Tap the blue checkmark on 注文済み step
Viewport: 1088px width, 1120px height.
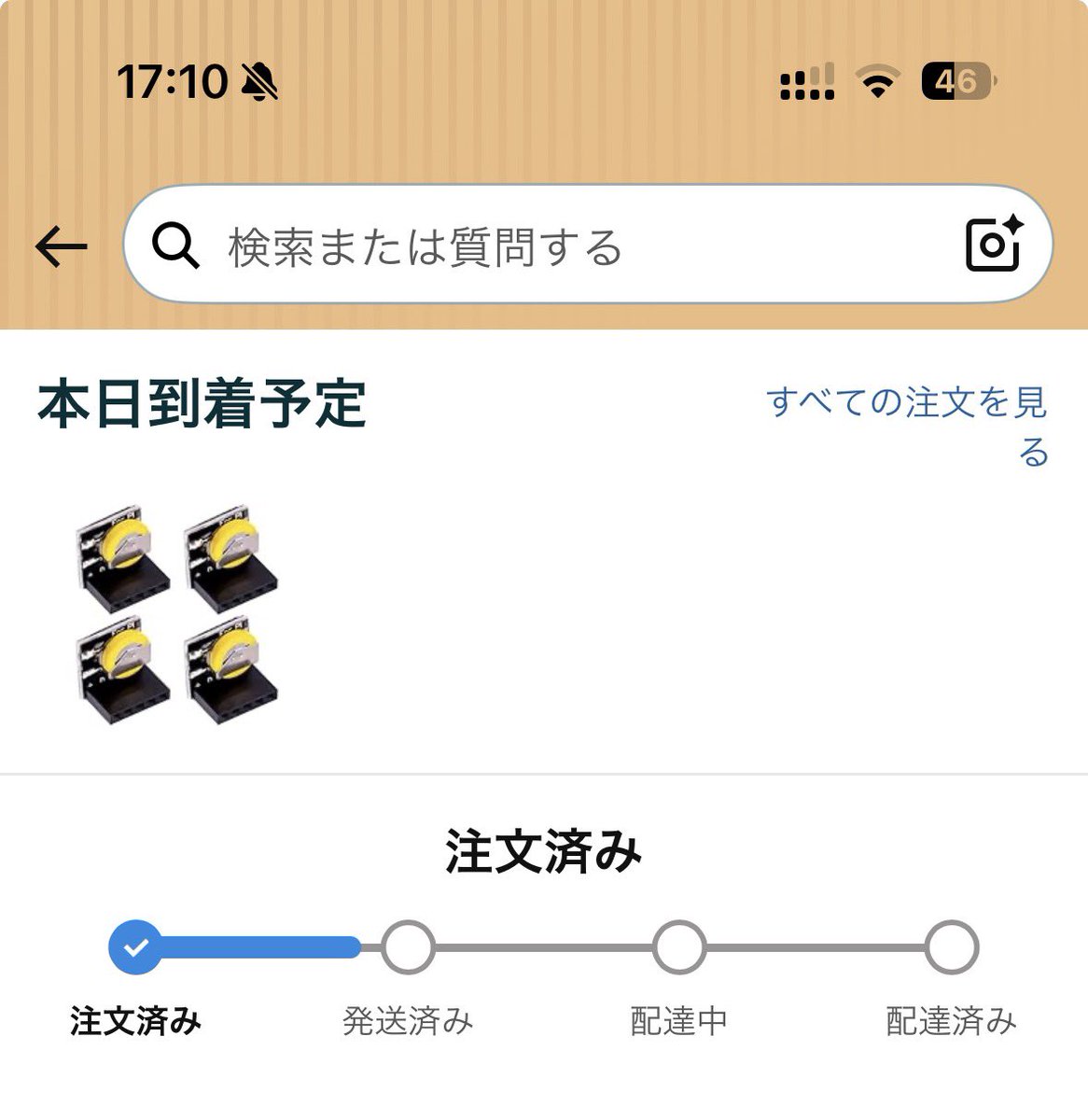pos(135,947)
